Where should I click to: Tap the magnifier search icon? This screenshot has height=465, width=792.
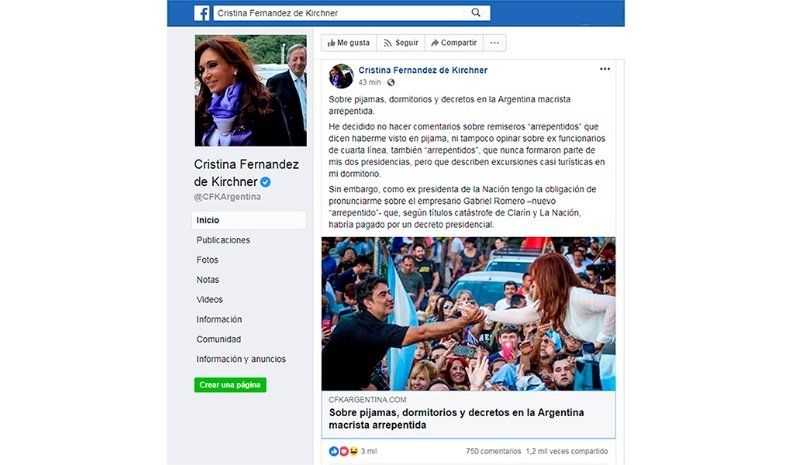(x=476, y=13)
